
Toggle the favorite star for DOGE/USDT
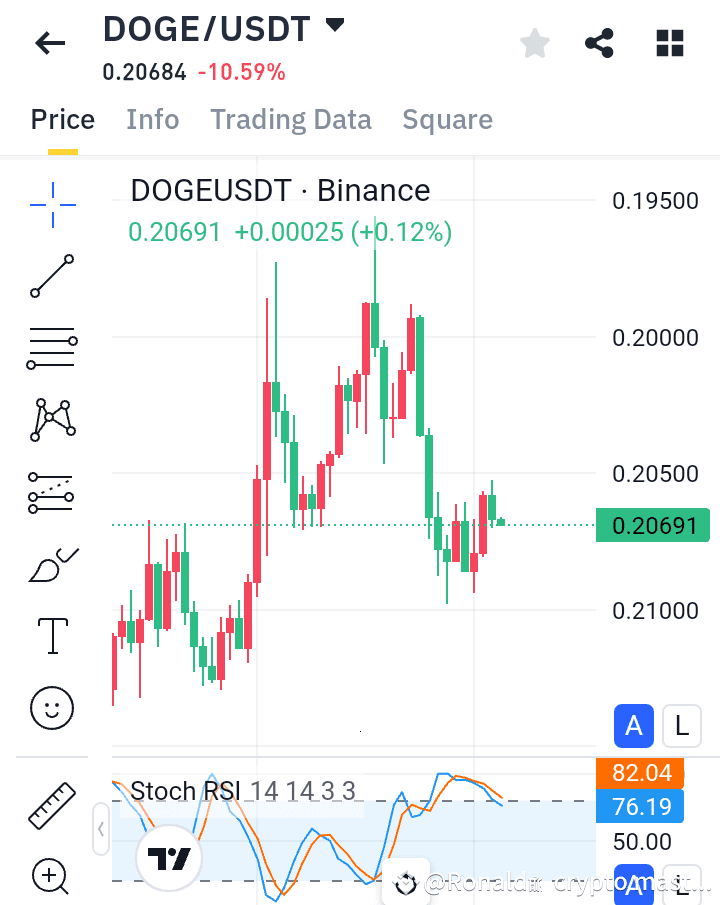tap(534, 43)
